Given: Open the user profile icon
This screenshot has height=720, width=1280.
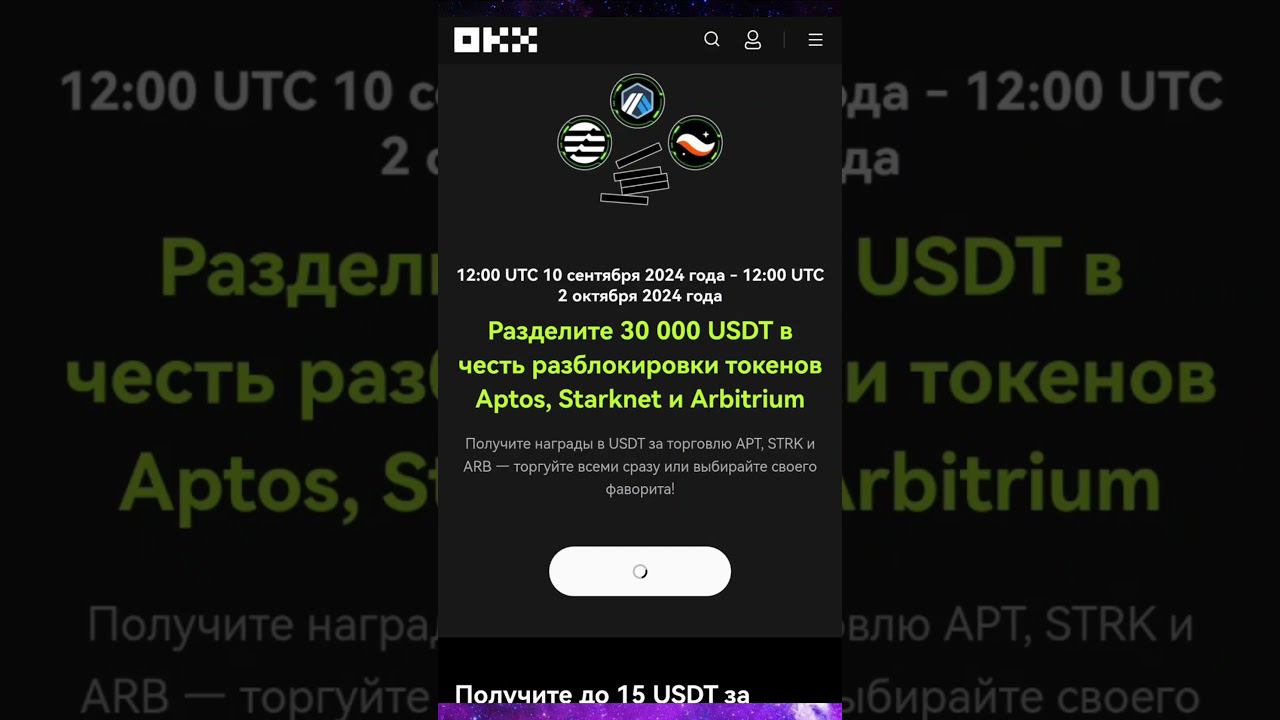Looking at the screenshot, I should (753, 40).
